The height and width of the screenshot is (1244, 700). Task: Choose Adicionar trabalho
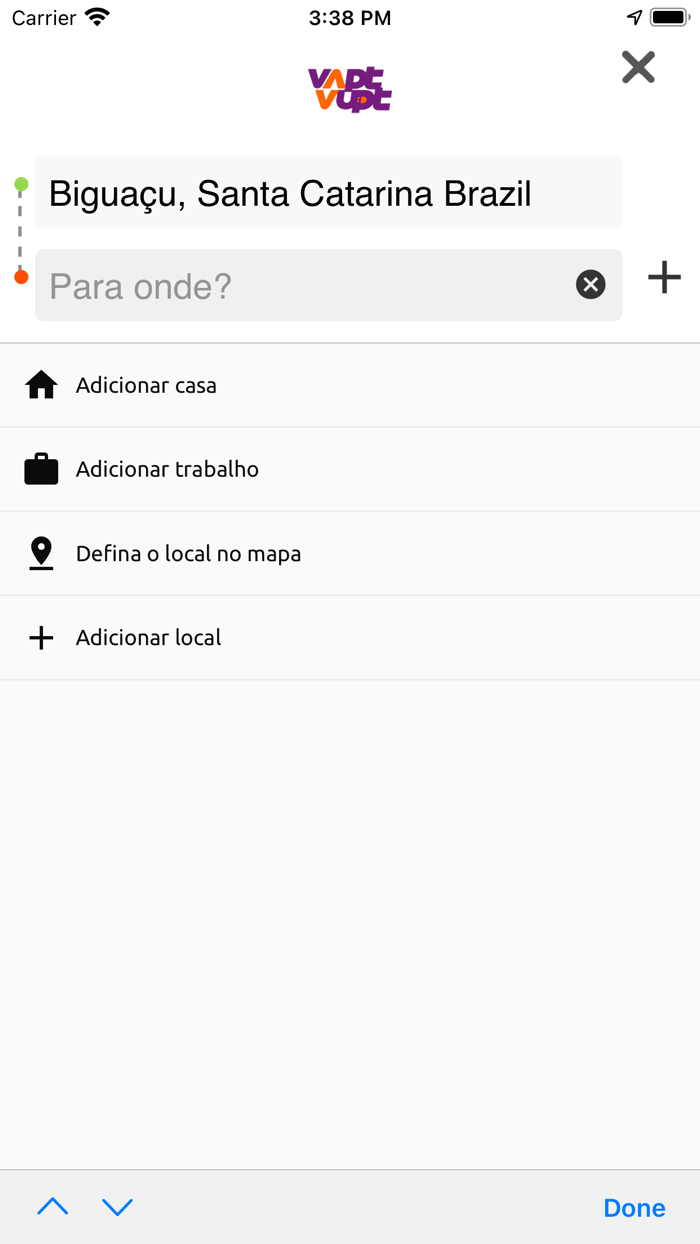tap(167, 469)
